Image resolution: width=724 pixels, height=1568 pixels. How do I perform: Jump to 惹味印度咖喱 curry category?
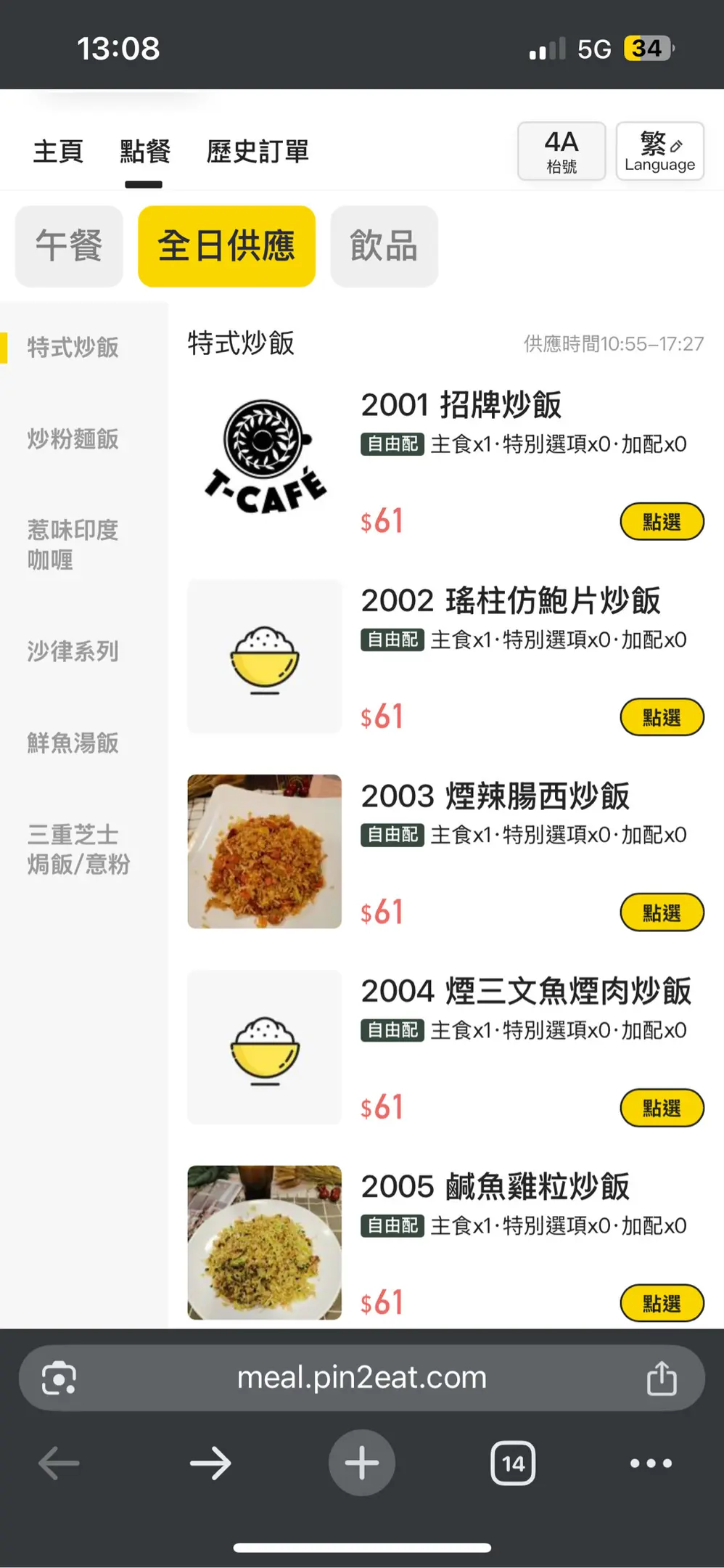pyautogui.click(x=73, y=545)
